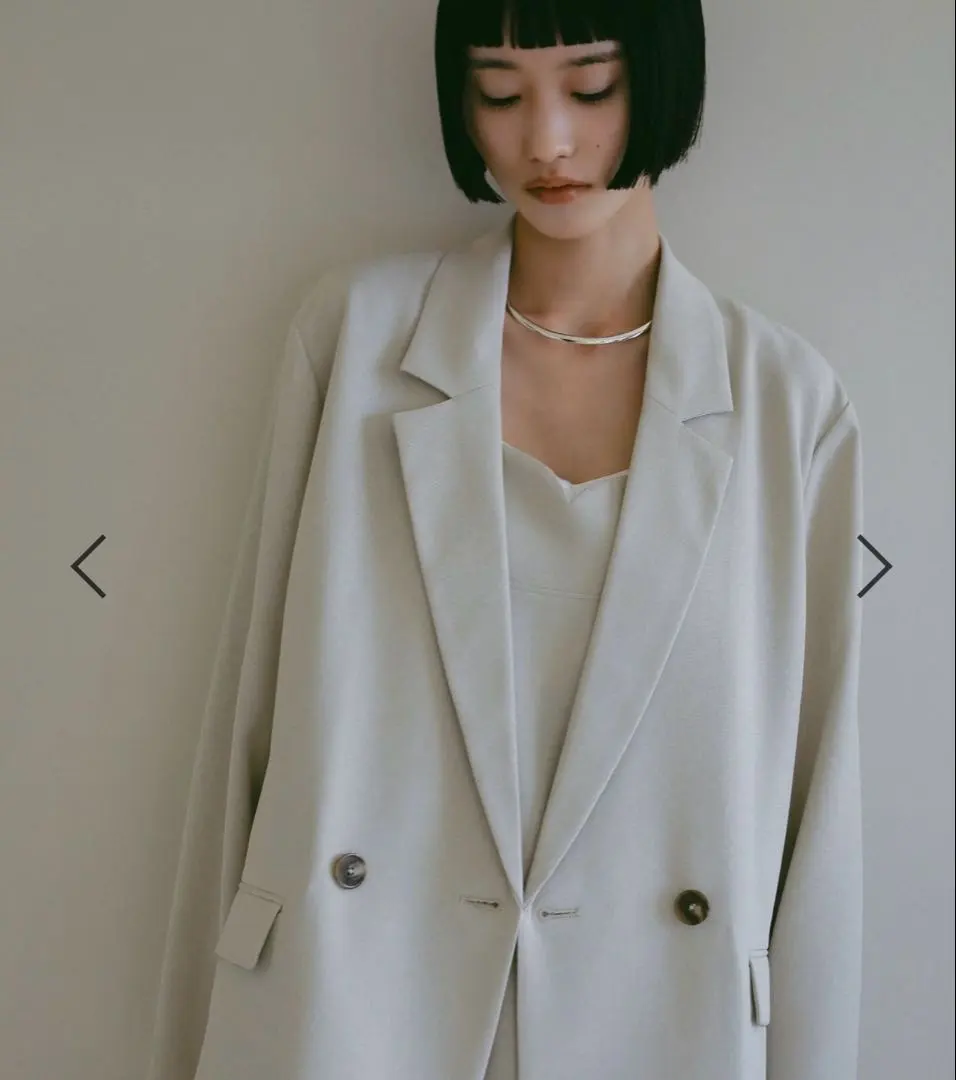Go to the previous product photo
Screen dimensions: 956x1080
tap(88, 566)
